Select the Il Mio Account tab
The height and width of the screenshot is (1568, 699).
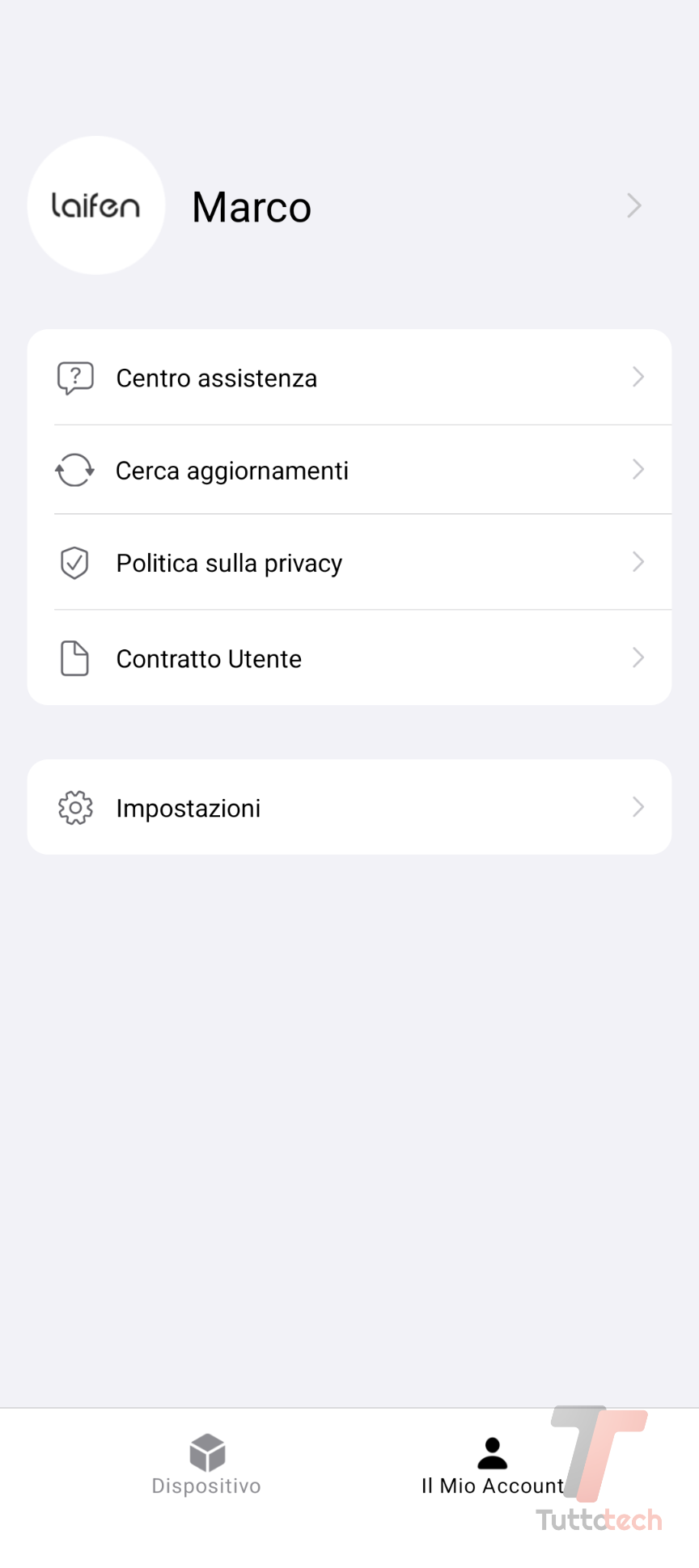tap(492, 1464)
